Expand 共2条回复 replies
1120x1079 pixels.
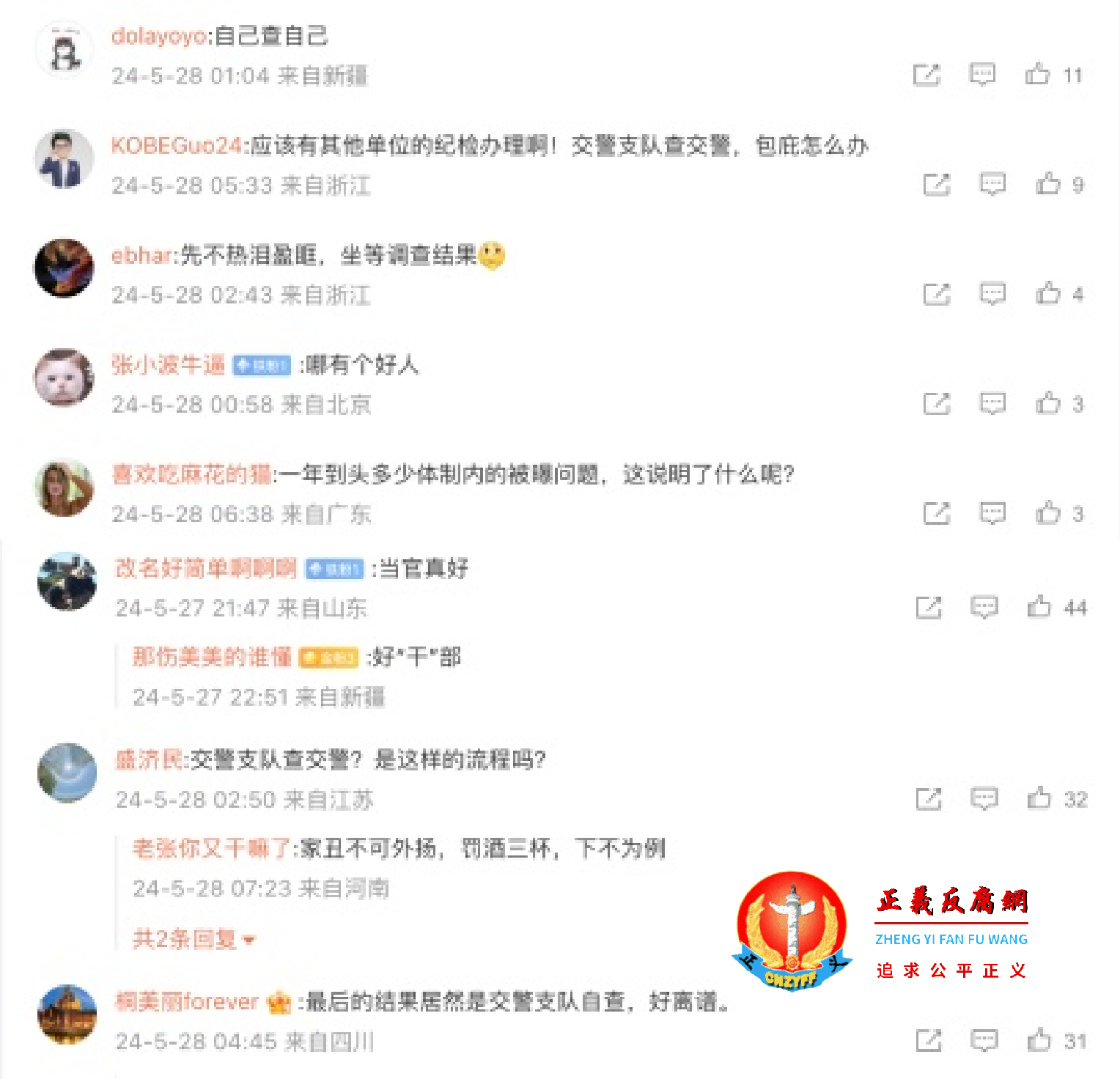[x=194, y=939]
